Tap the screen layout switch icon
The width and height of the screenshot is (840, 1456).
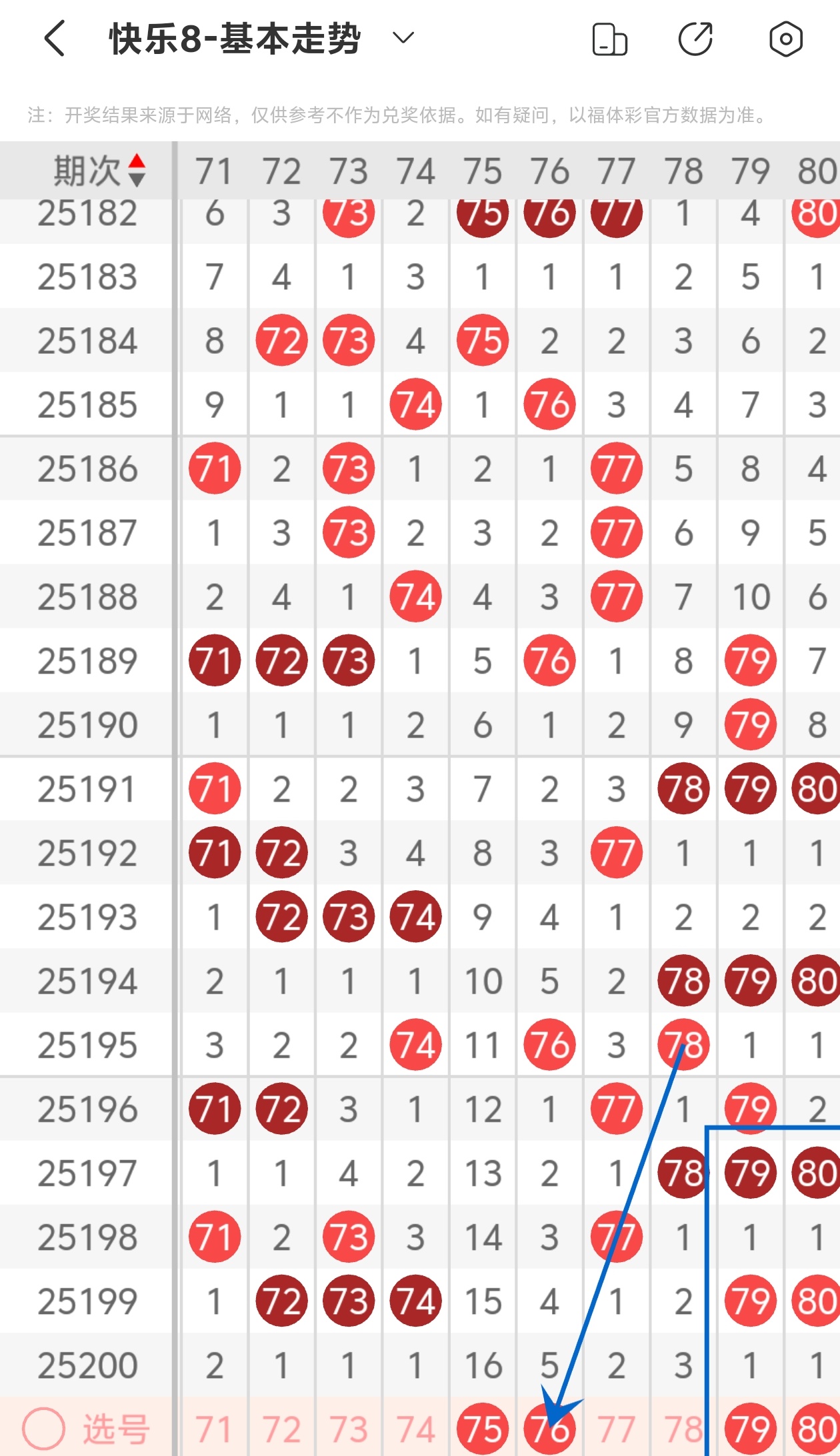click(x=609, y=39)
